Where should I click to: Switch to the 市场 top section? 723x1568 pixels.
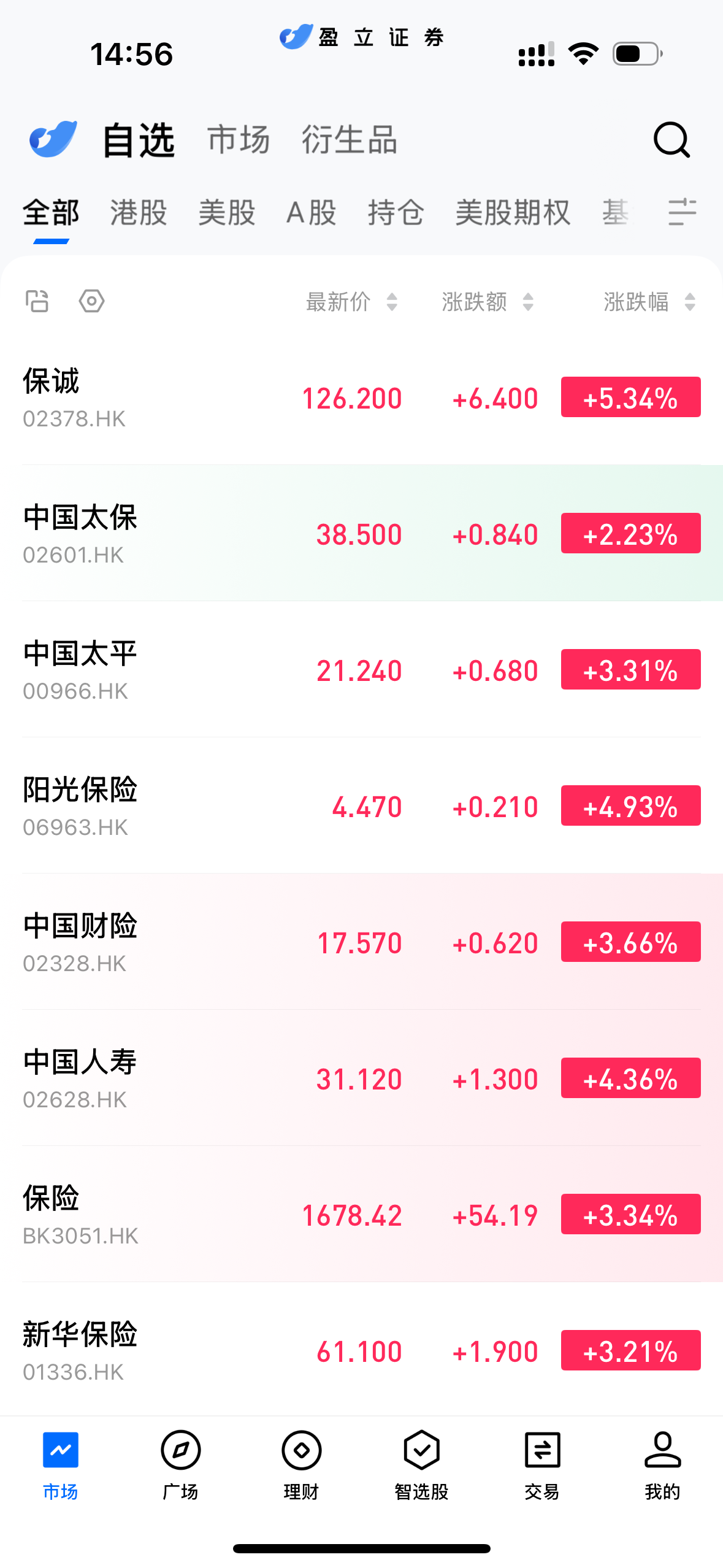(239, 140)
